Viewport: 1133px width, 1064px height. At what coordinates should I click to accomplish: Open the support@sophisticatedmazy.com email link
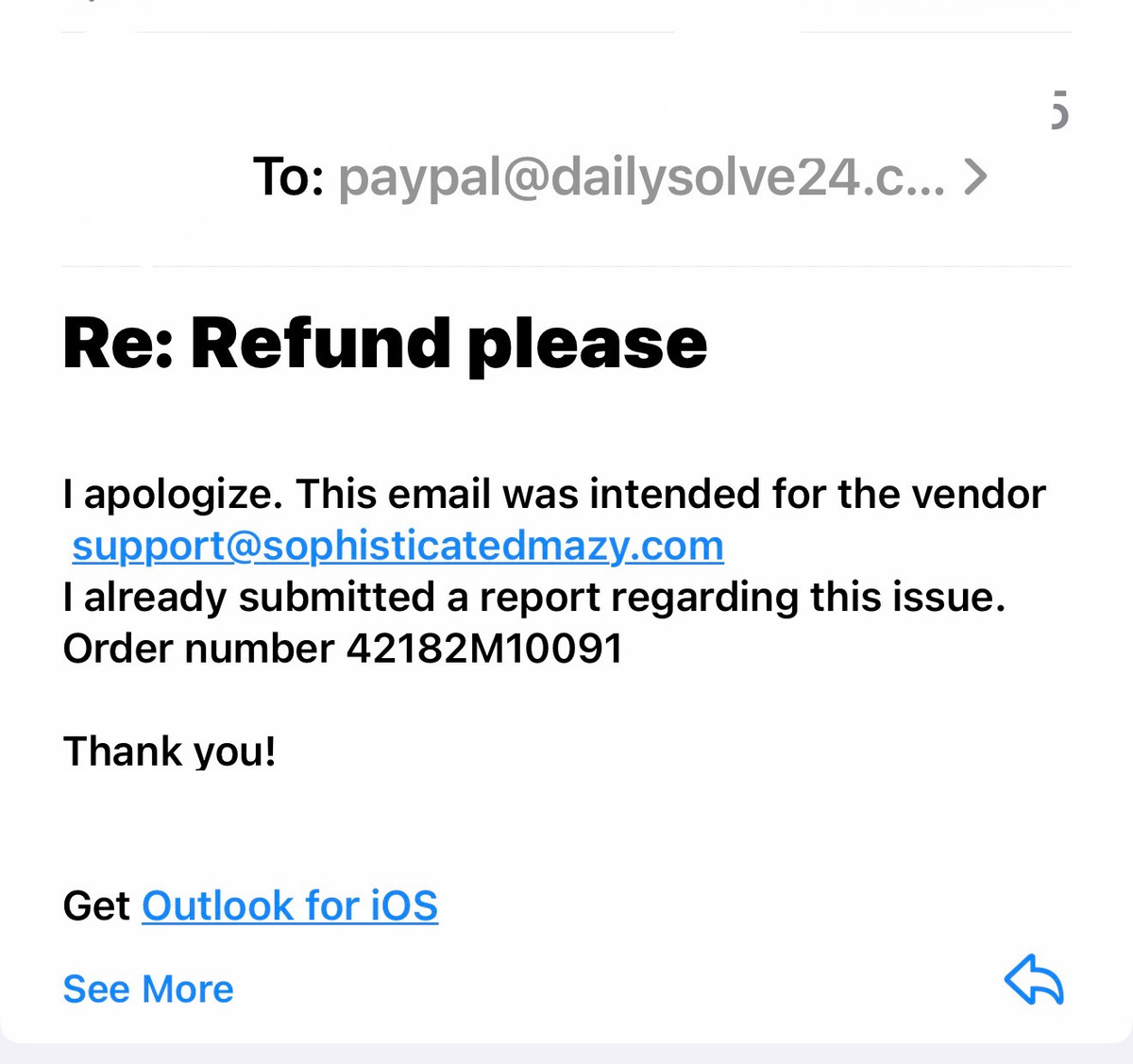coord(397,546)
